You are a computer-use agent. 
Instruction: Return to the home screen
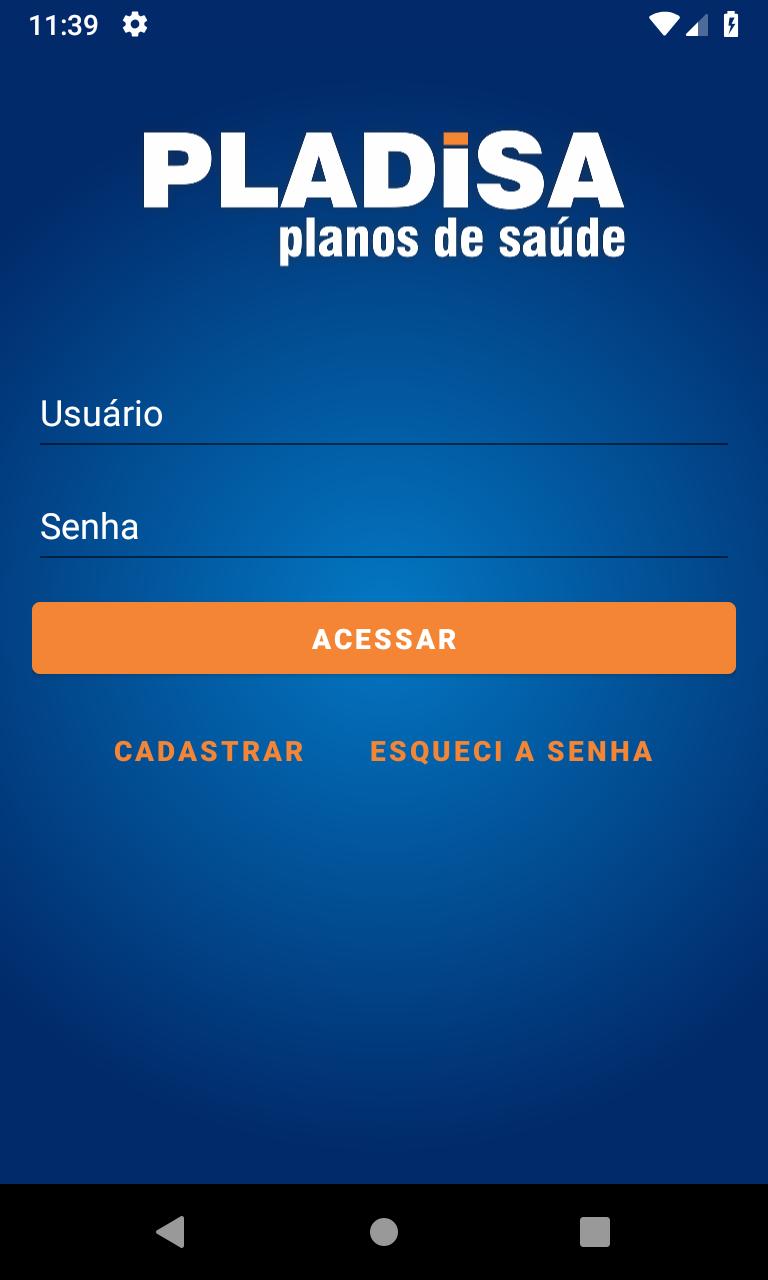pos(384,1231)
